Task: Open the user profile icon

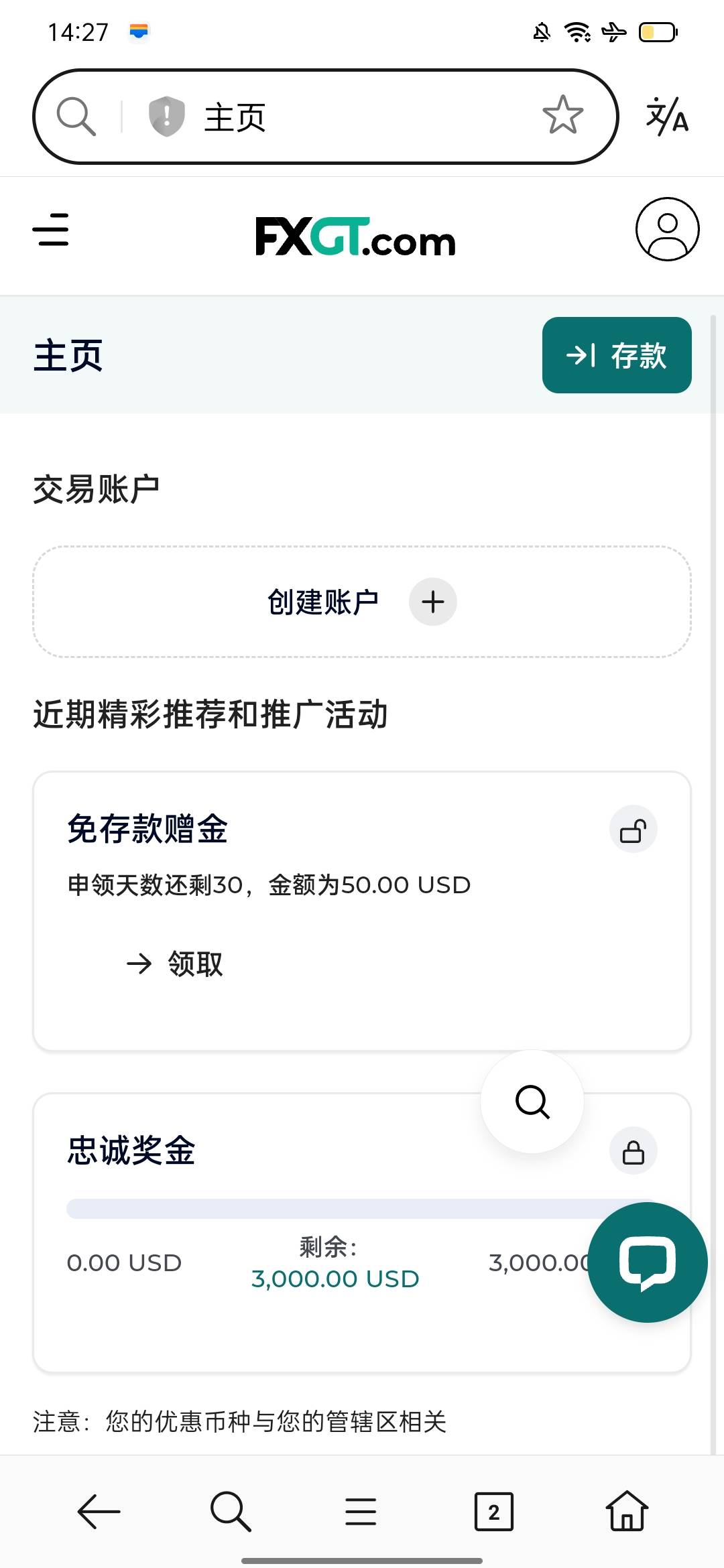Action: coord(667,229)
